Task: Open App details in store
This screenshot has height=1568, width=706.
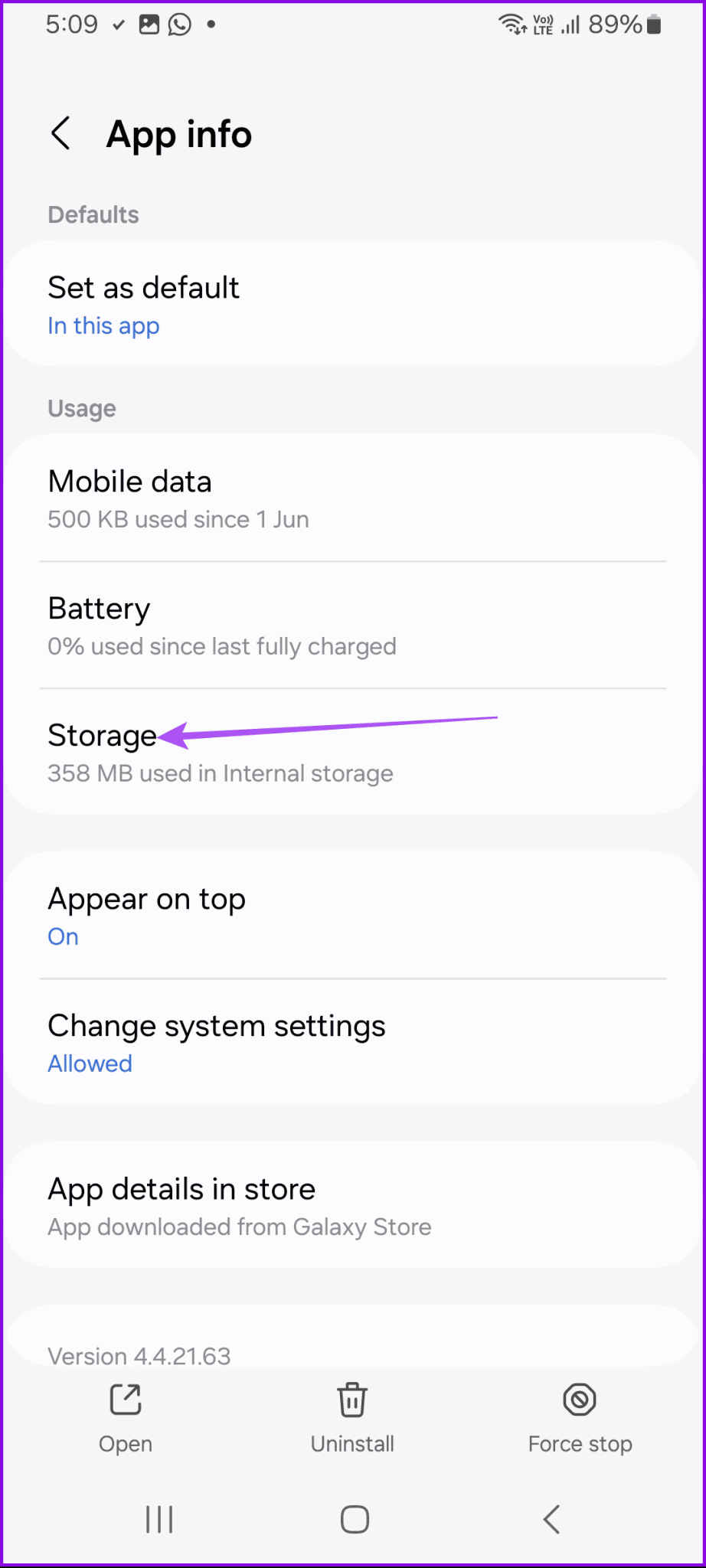Action: (306, 1206)
